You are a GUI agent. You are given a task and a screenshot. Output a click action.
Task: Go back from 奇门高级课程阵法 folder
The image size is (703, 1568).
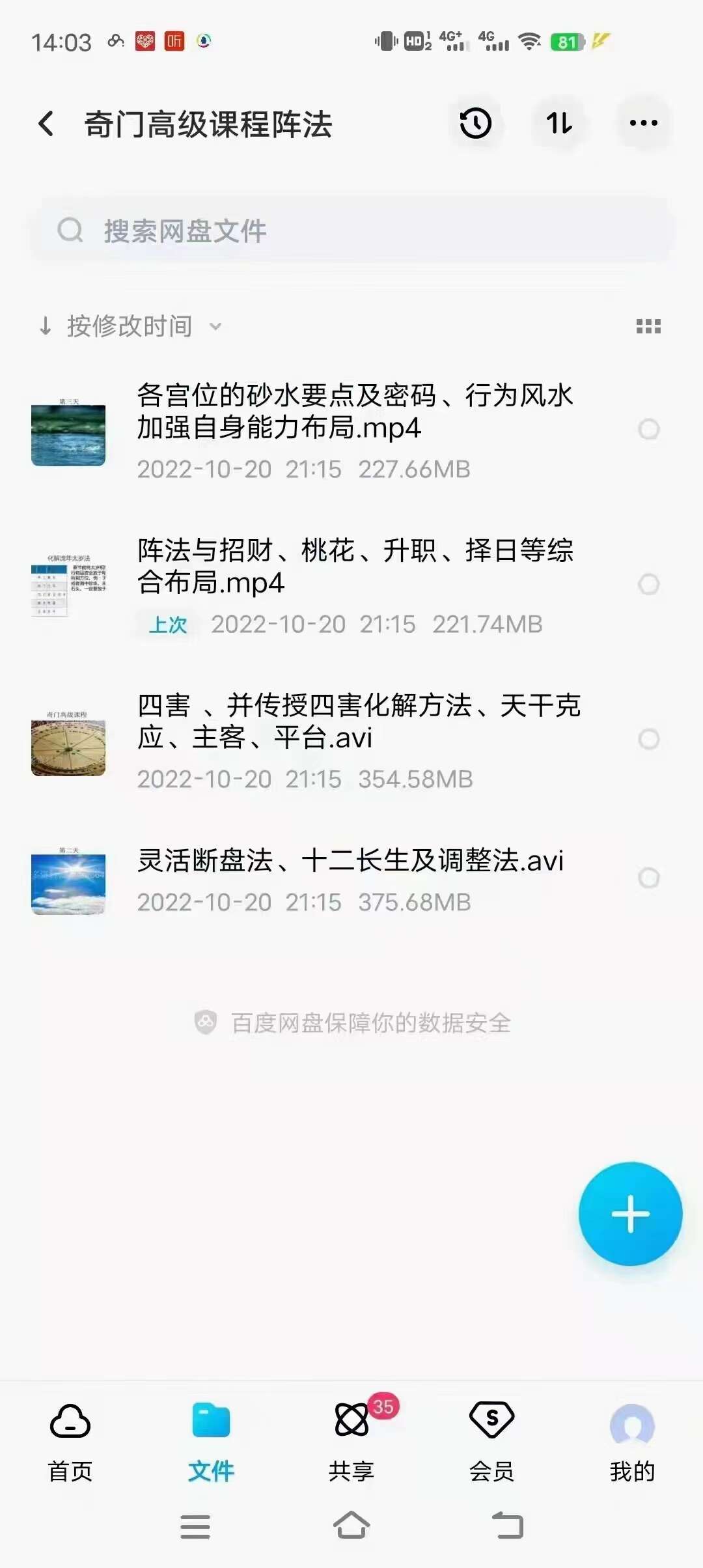tap(46, 124)
